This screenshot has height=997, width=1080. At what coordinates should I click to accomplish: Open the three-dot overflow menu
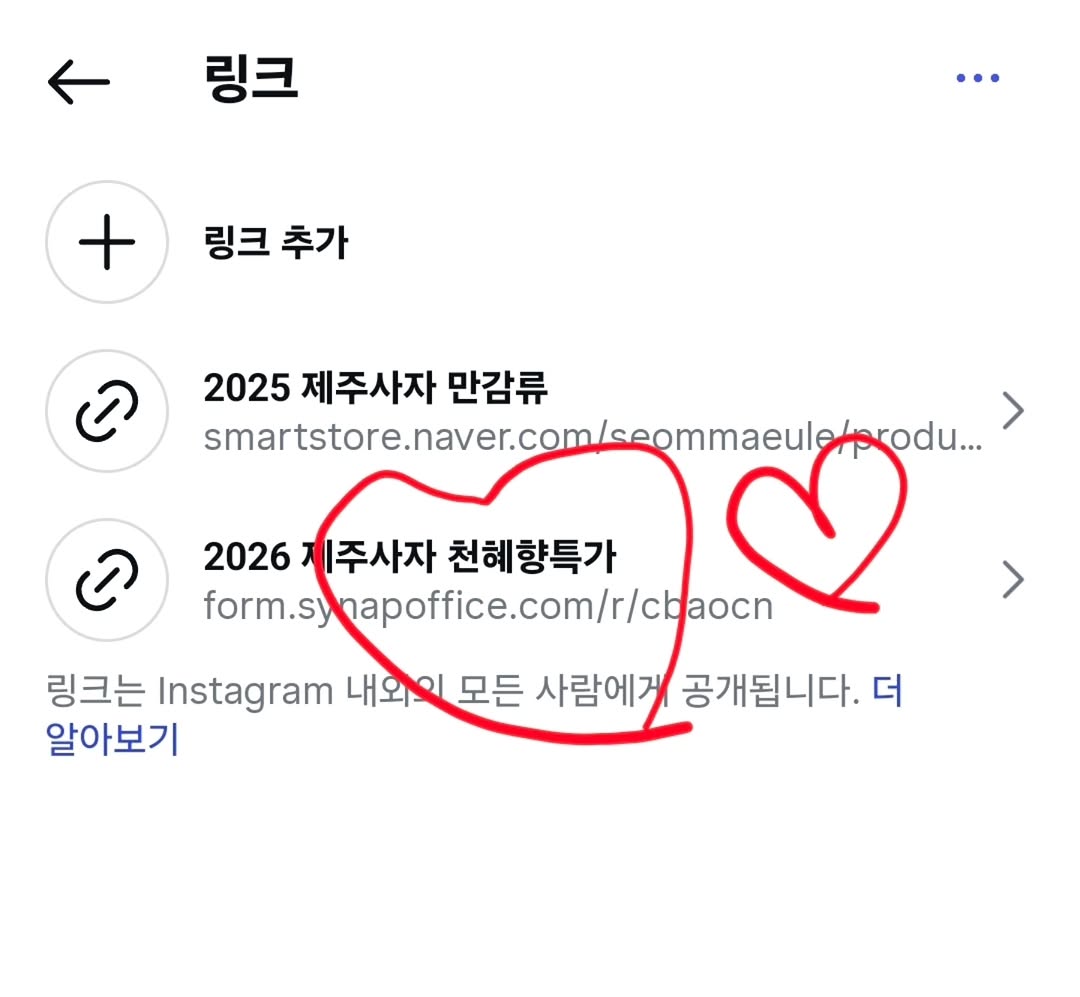coord(977,79)
